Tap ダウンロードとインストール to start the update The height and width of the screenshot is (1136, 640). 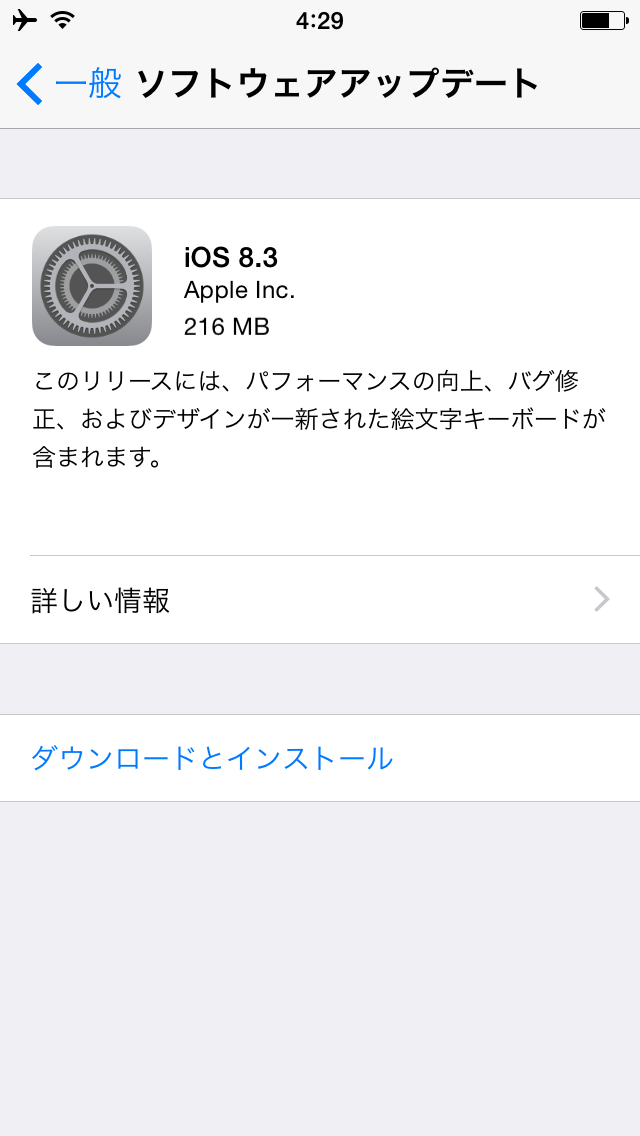click(320, 758)
